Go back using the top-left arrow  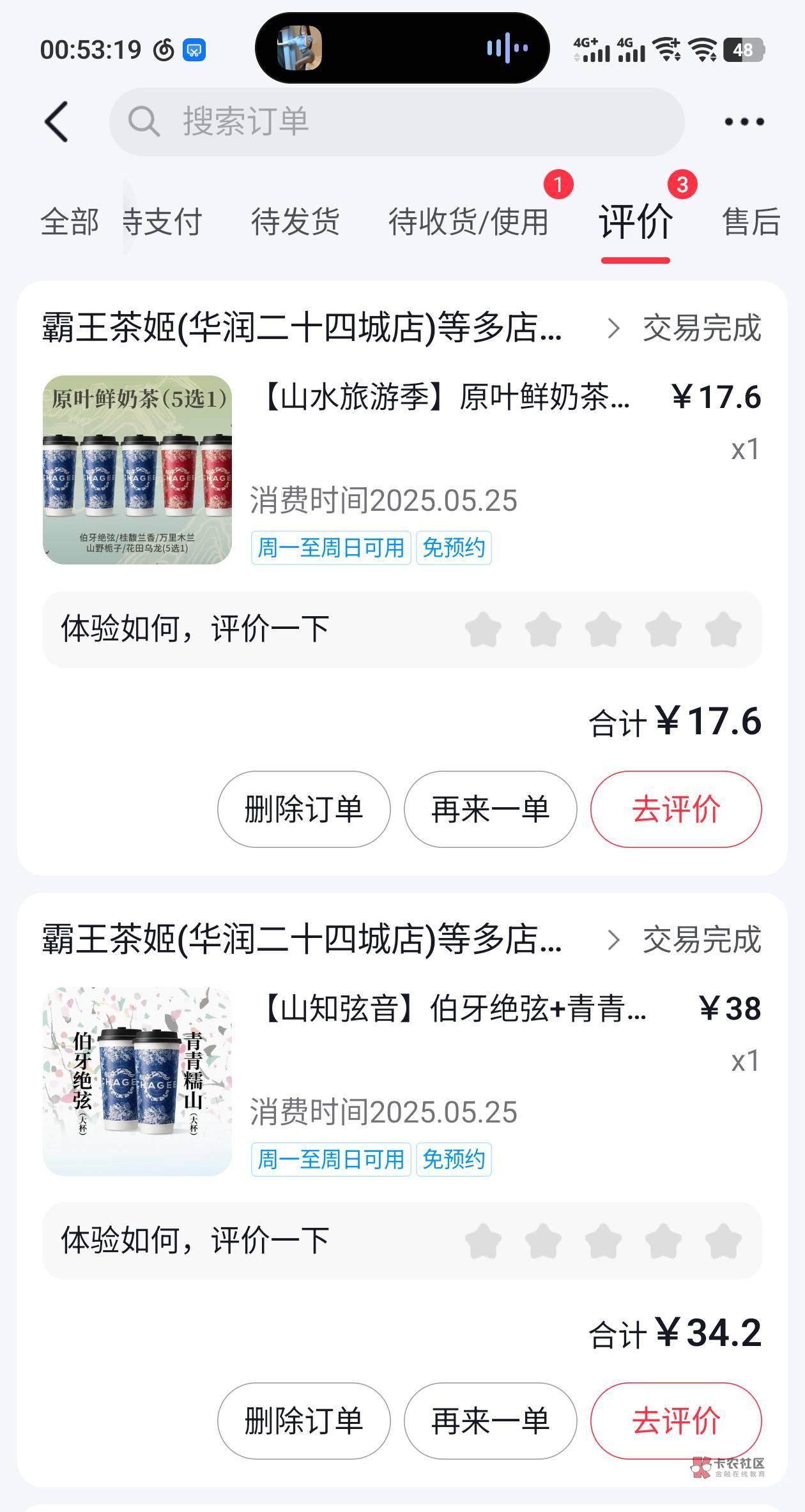56,121
